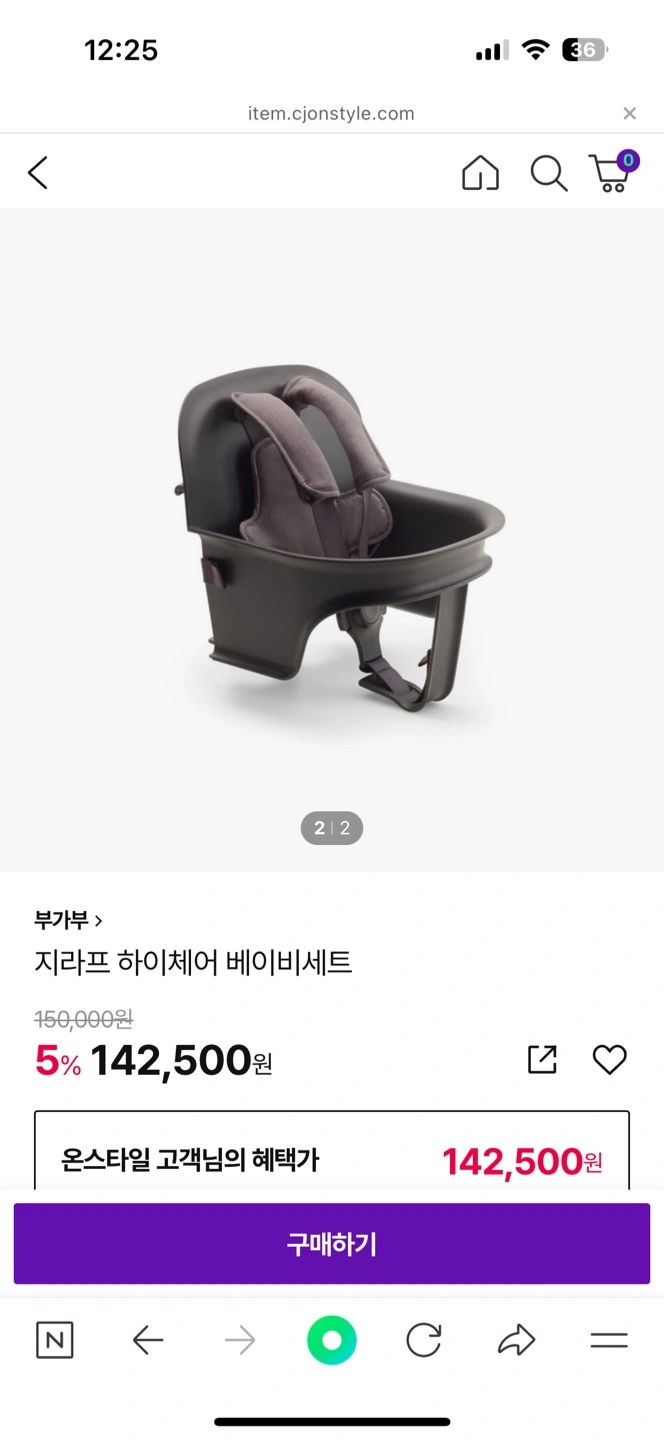Add product to wishlist with heart
The width and height of the screenshot is (664, 1440).
pyautogui.click(x=609, y=1059)
